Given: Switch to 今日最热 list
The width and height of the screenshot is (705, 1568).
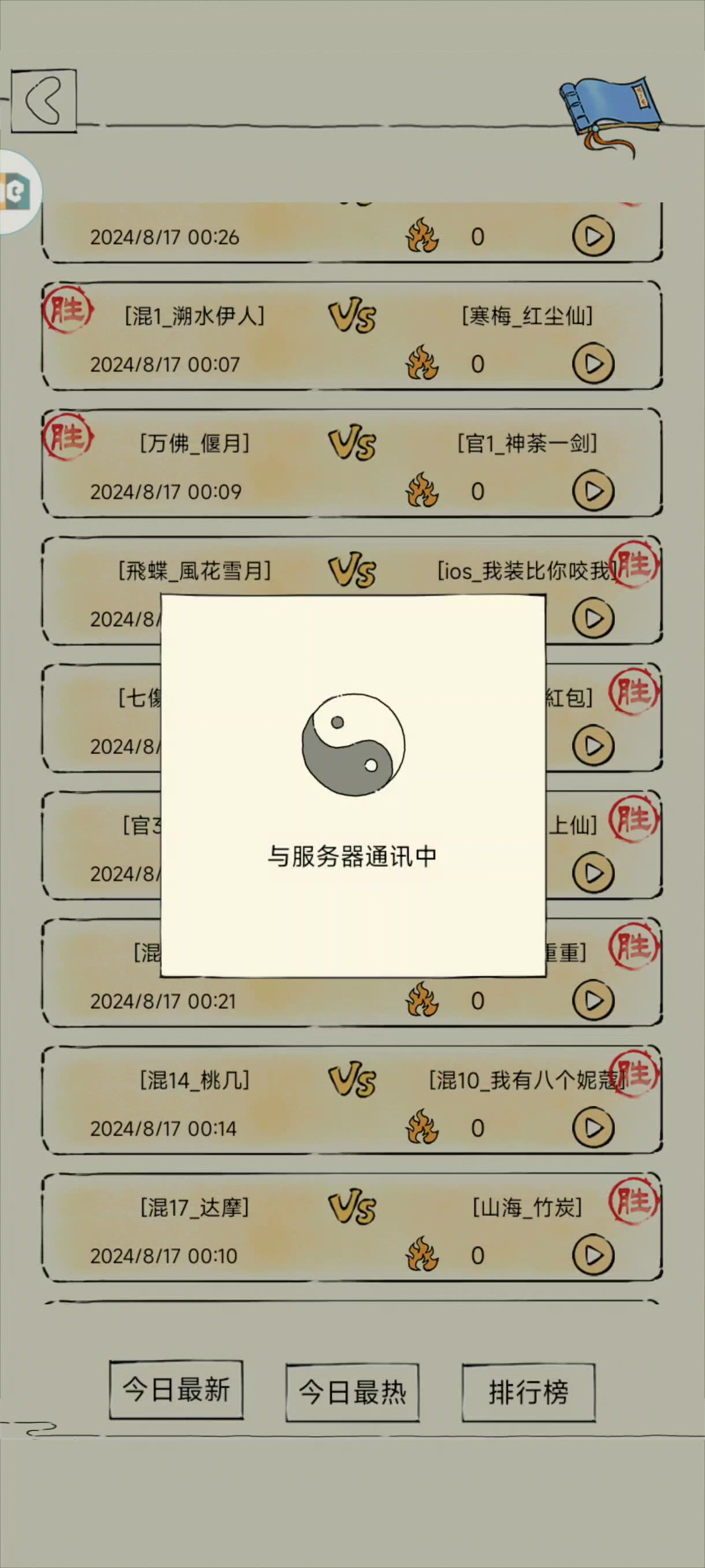Looking at the screenshot, I should tap(352, 1393).
